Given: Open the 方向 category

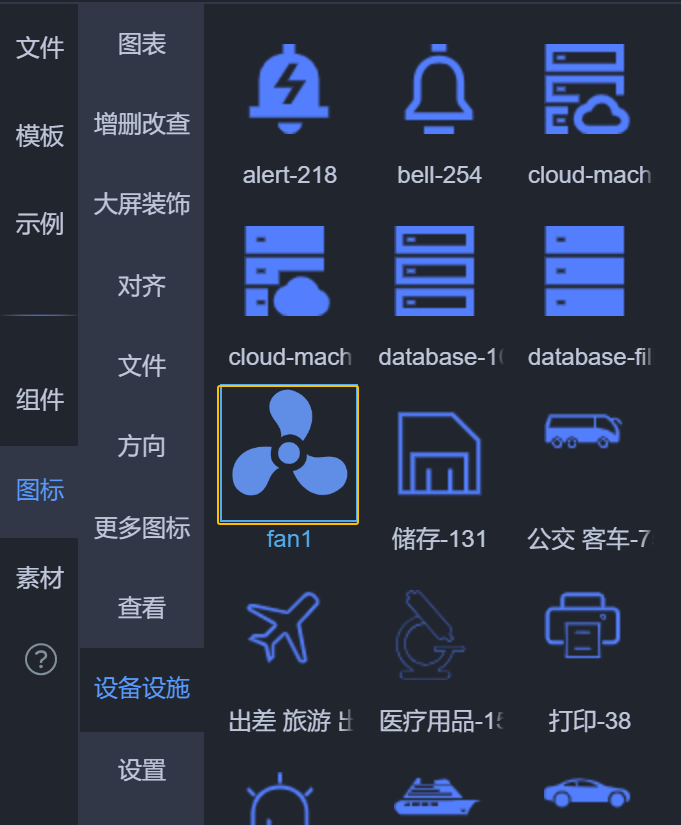Looking at the screenshot, I should click(x=142, y=446).
